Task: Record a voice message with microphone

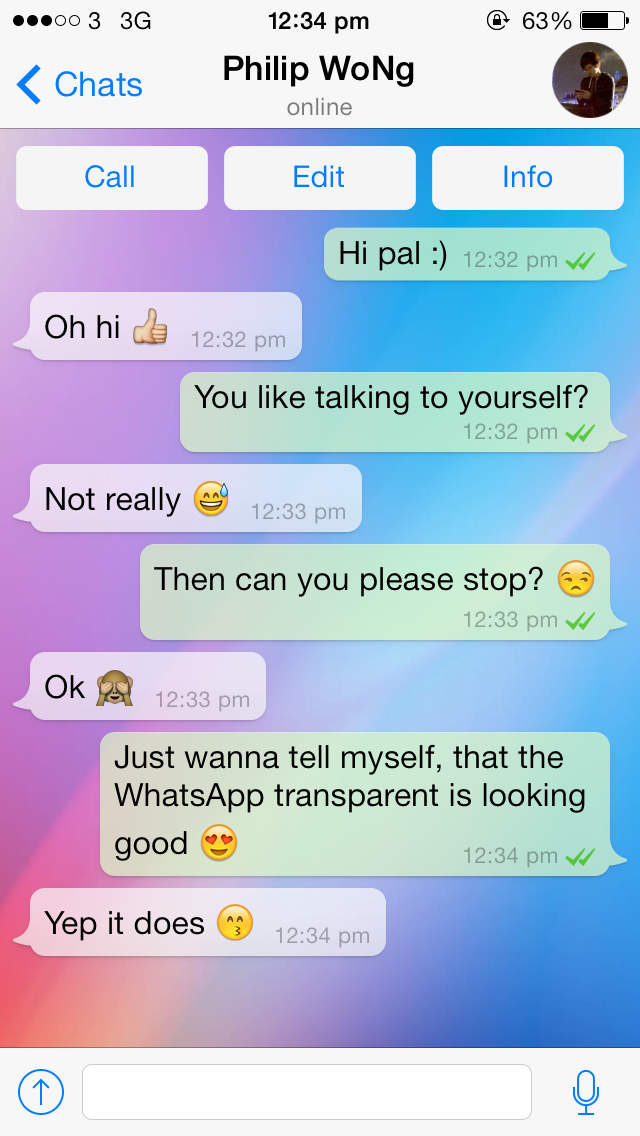Action: pos(586,1092)
